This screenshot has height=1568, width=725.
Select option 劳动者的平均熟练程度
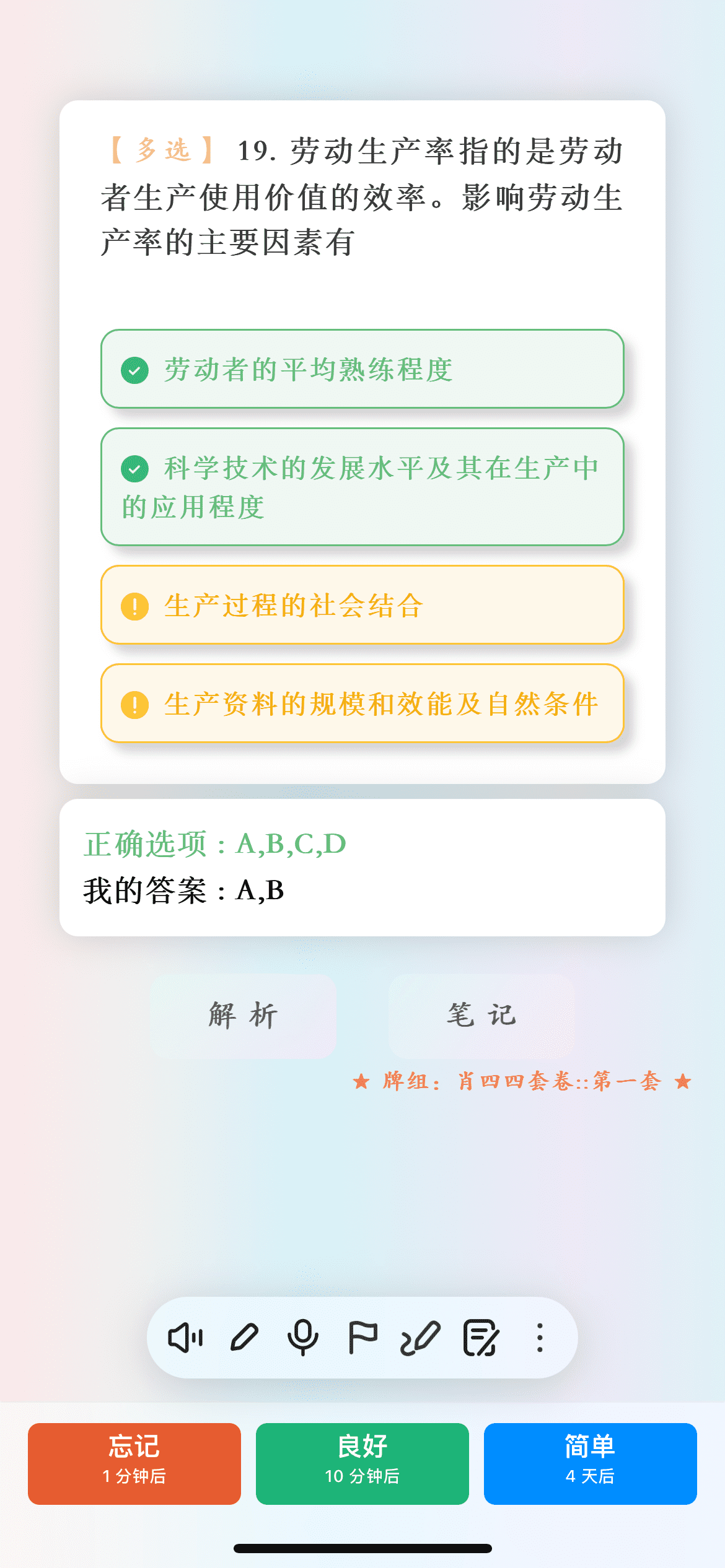pyautogui.click(x=362, y=369)
